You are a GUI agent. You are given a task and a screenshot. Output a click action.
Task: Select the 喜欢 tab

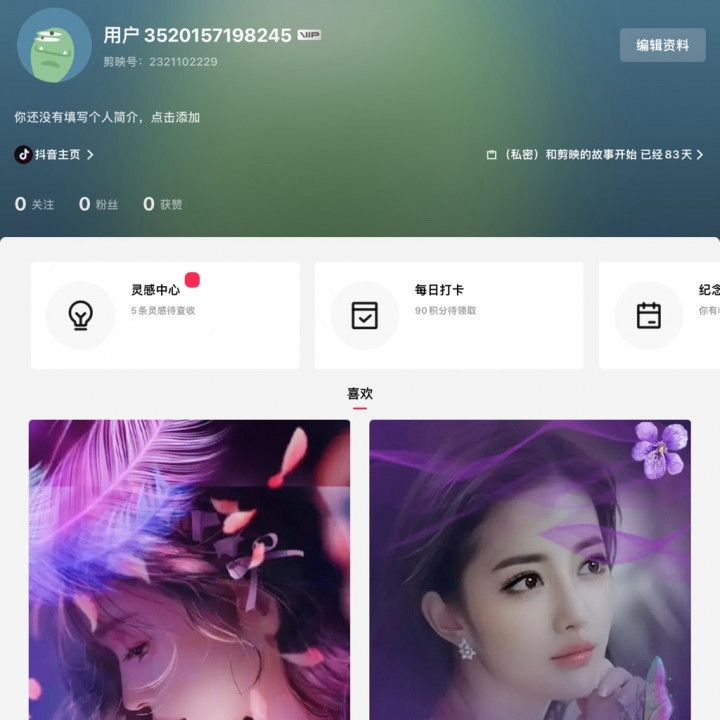click(x=360, y=394)
